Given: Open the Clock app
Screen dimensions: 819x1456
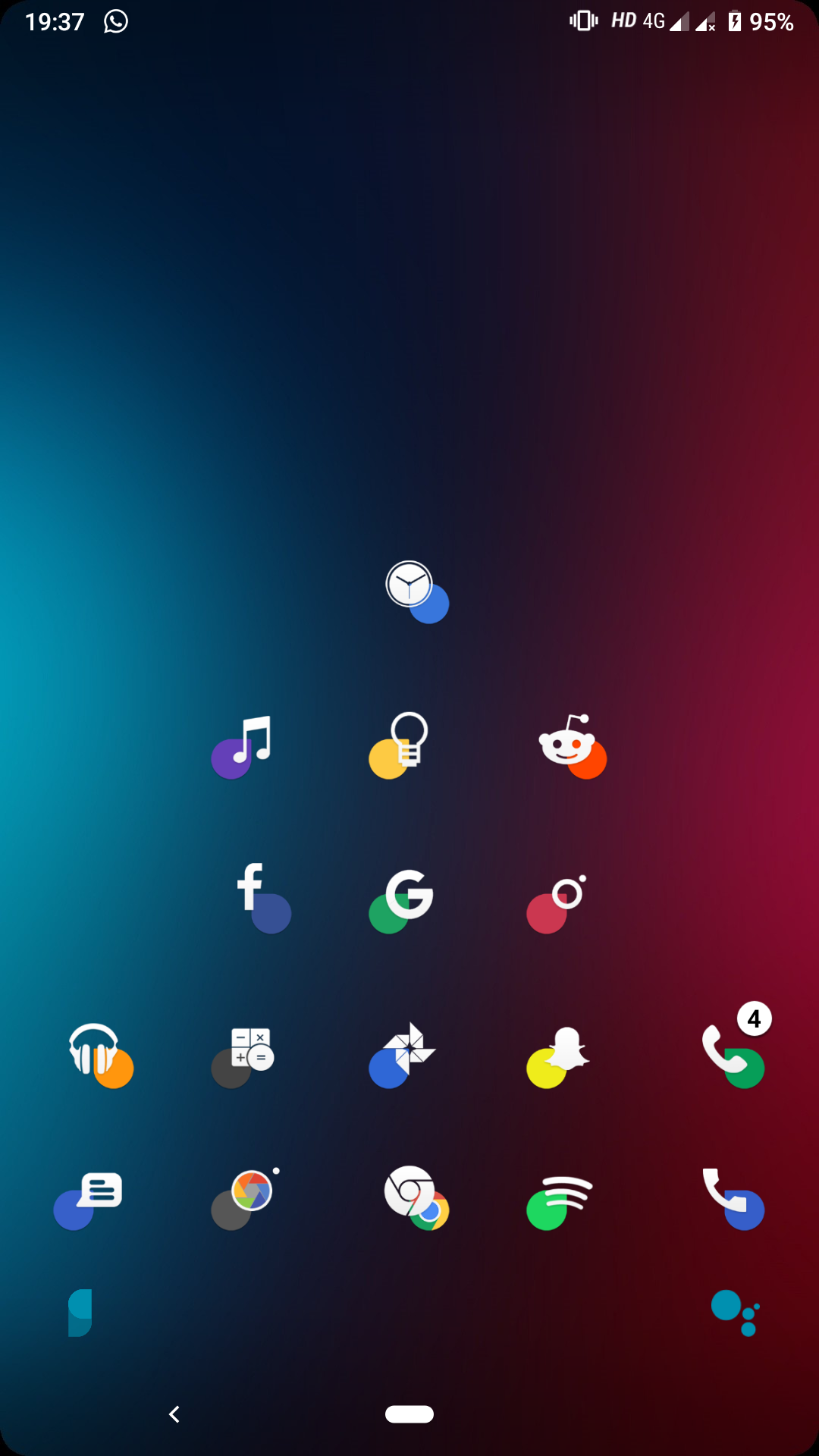Looking at the screenshot, I should tap(416, 592).
